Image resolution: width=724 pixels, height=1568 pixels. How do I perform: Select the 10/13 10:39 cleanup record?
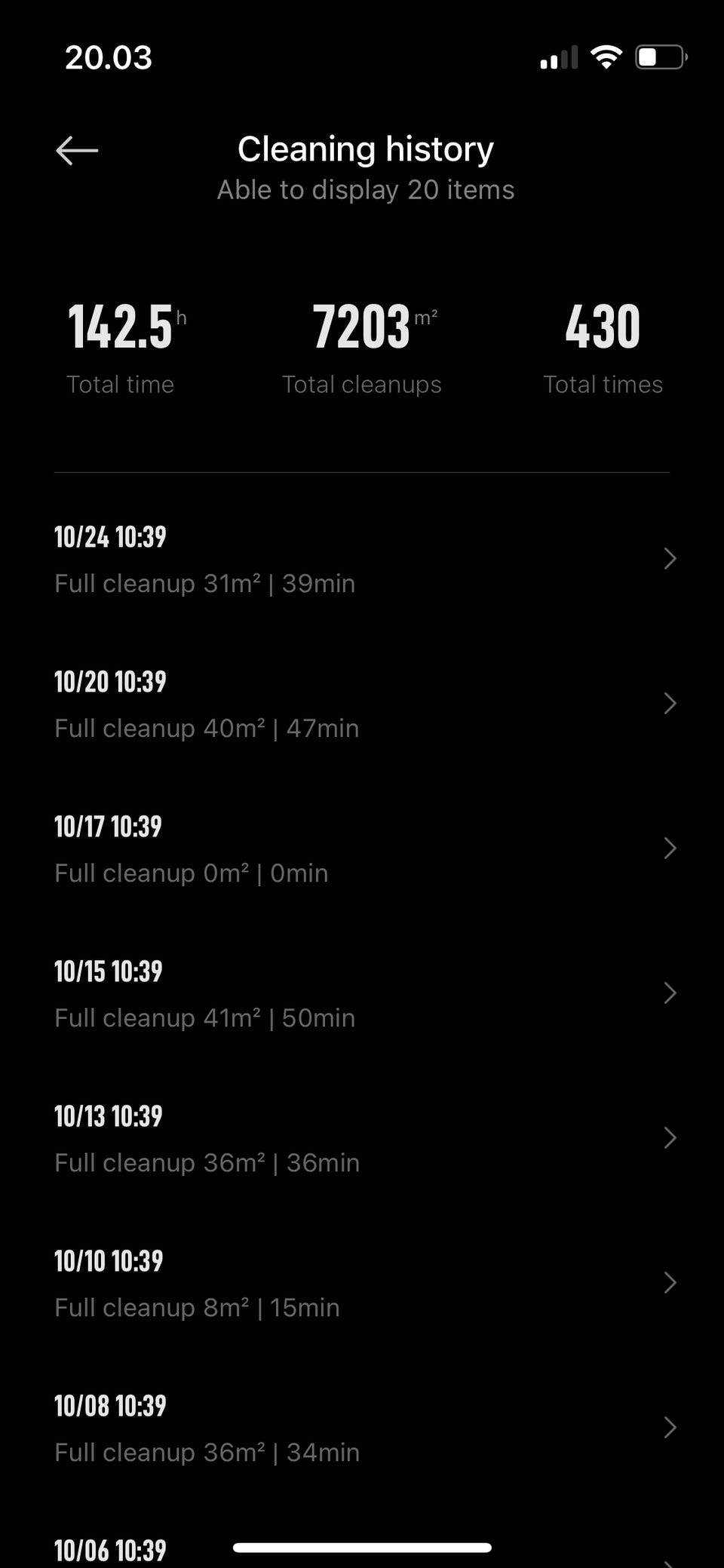[x=362, y=1139]
